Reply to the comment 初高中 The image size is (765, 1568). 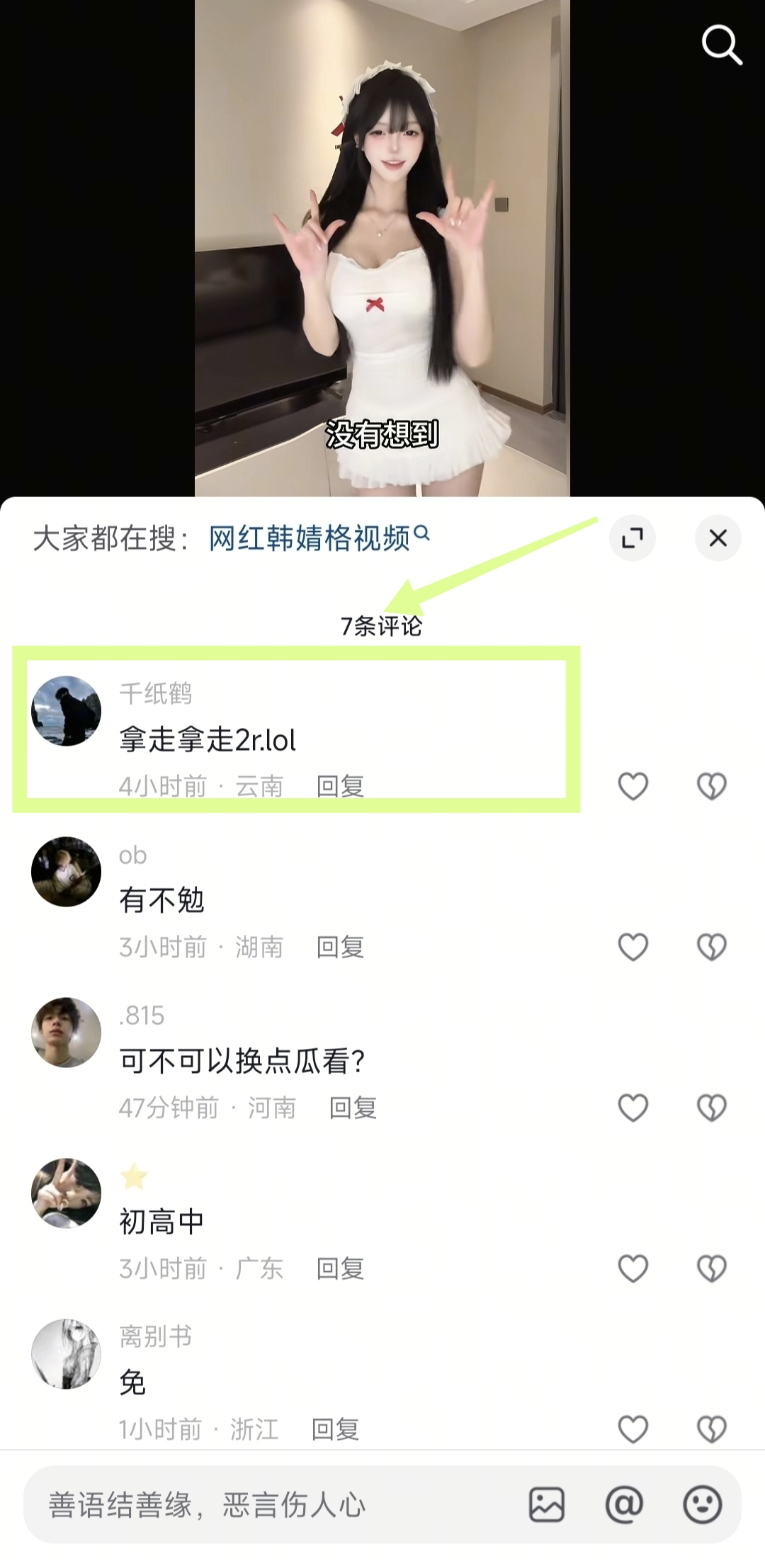coord(340,1268)
